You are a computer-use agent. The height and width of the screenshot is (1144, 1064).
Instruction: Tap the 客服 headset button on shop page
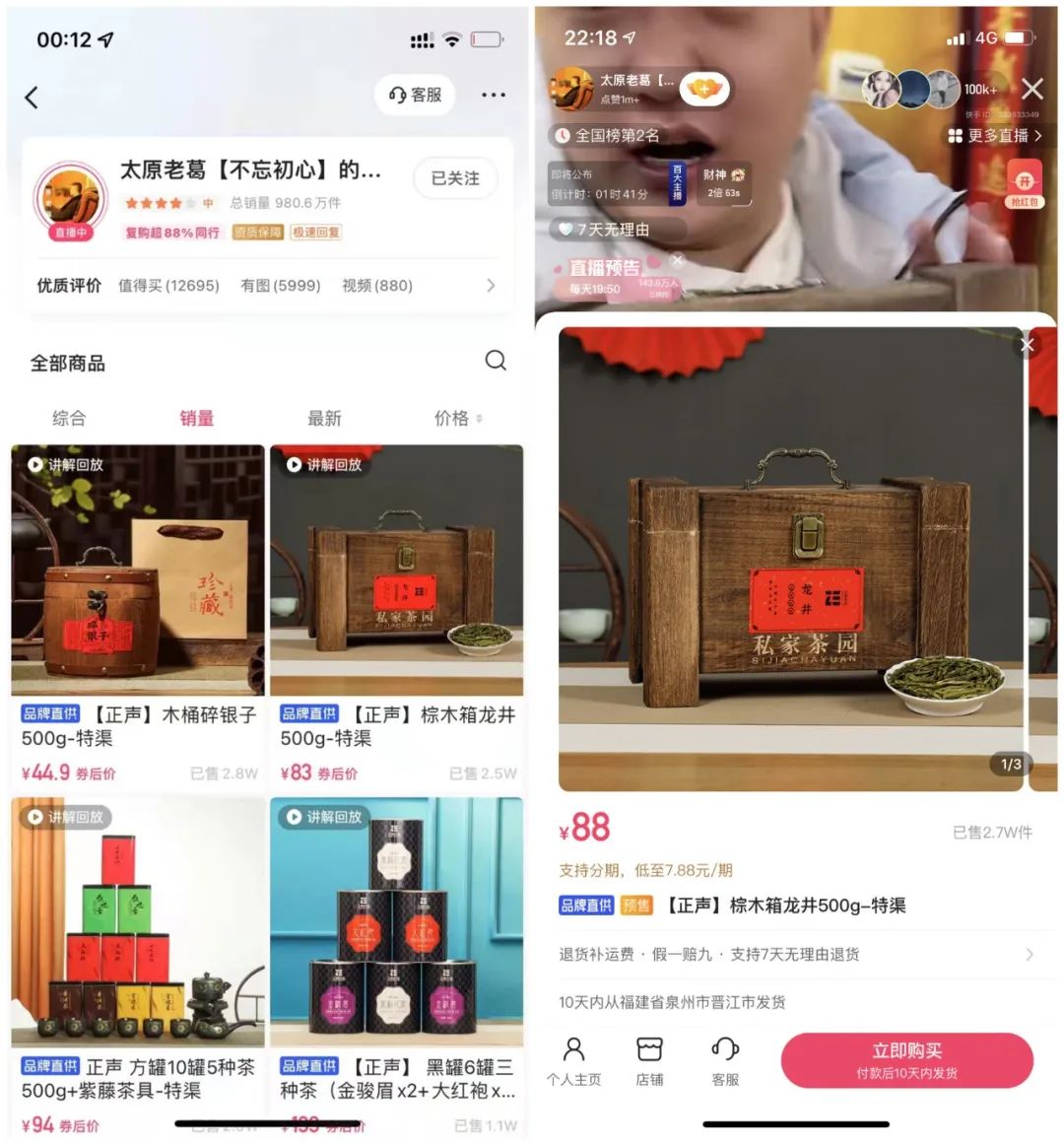(415, 96)
